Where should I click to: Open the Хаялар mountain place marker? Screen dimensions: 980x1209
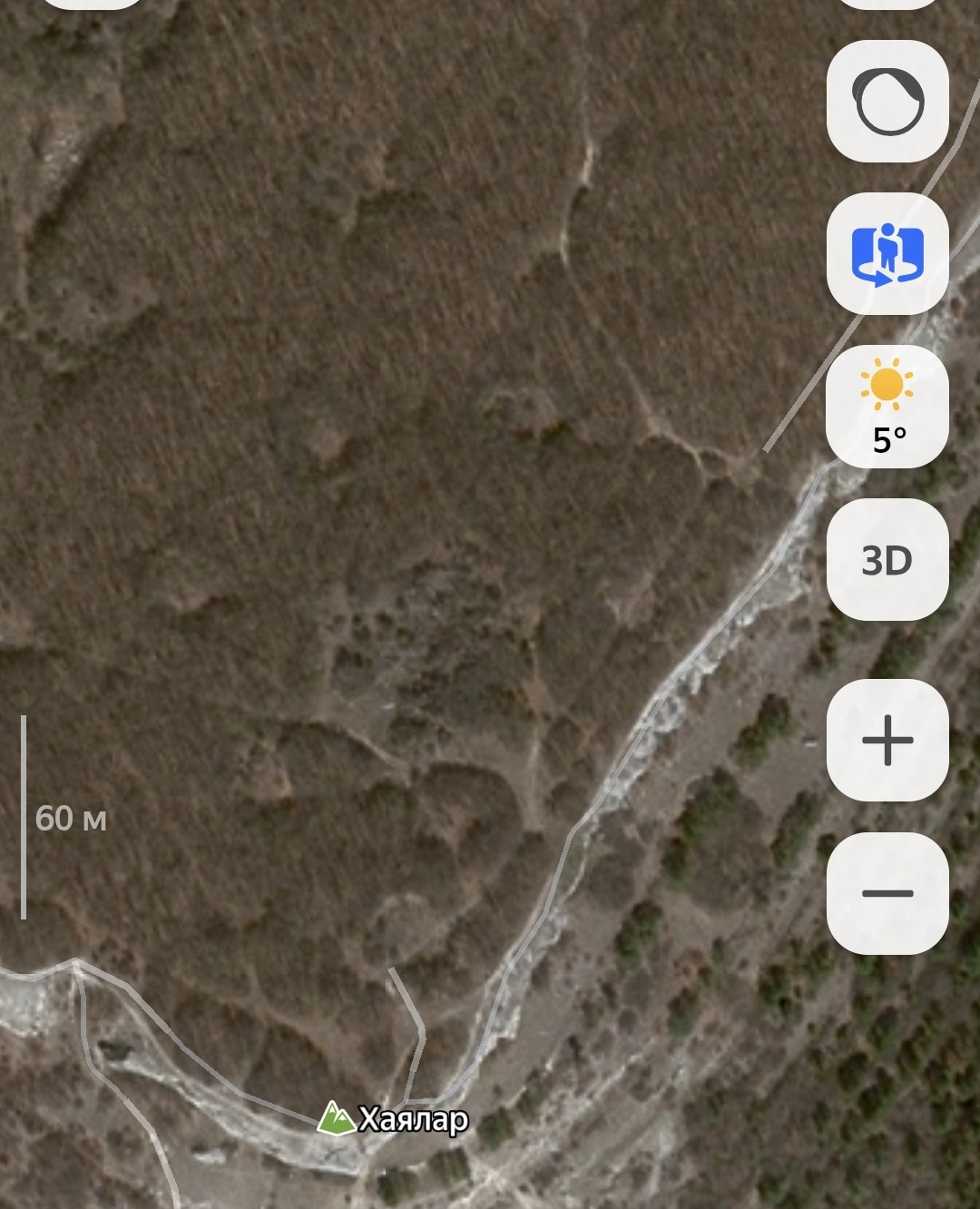pos(337,1118)
